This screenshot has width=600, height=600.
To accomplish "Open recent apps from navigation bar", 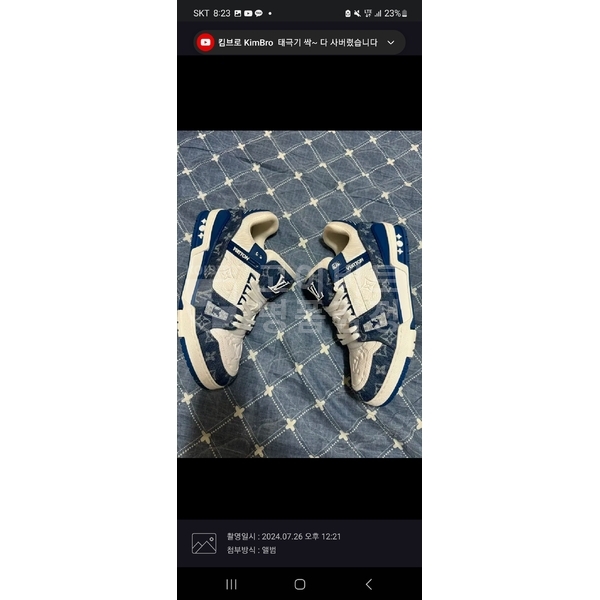I will click(x=231, y=584).
